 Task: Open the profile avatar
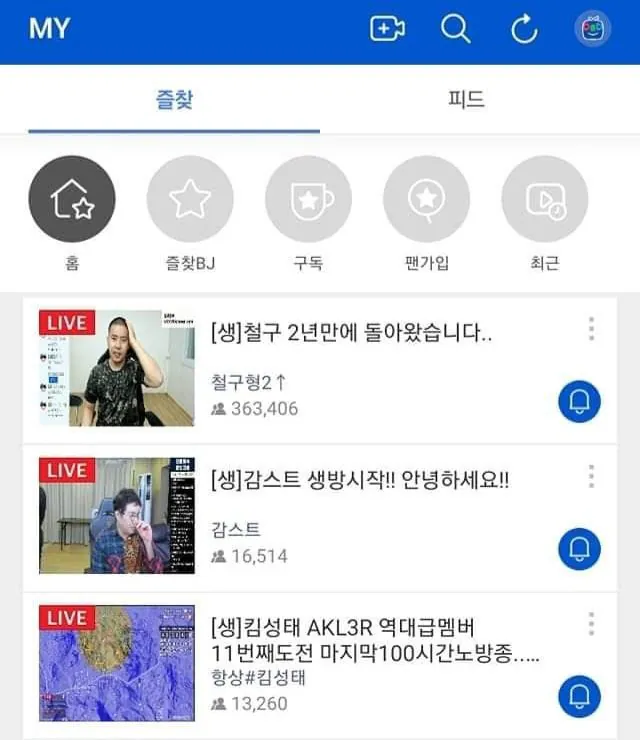tap(592, 29)
